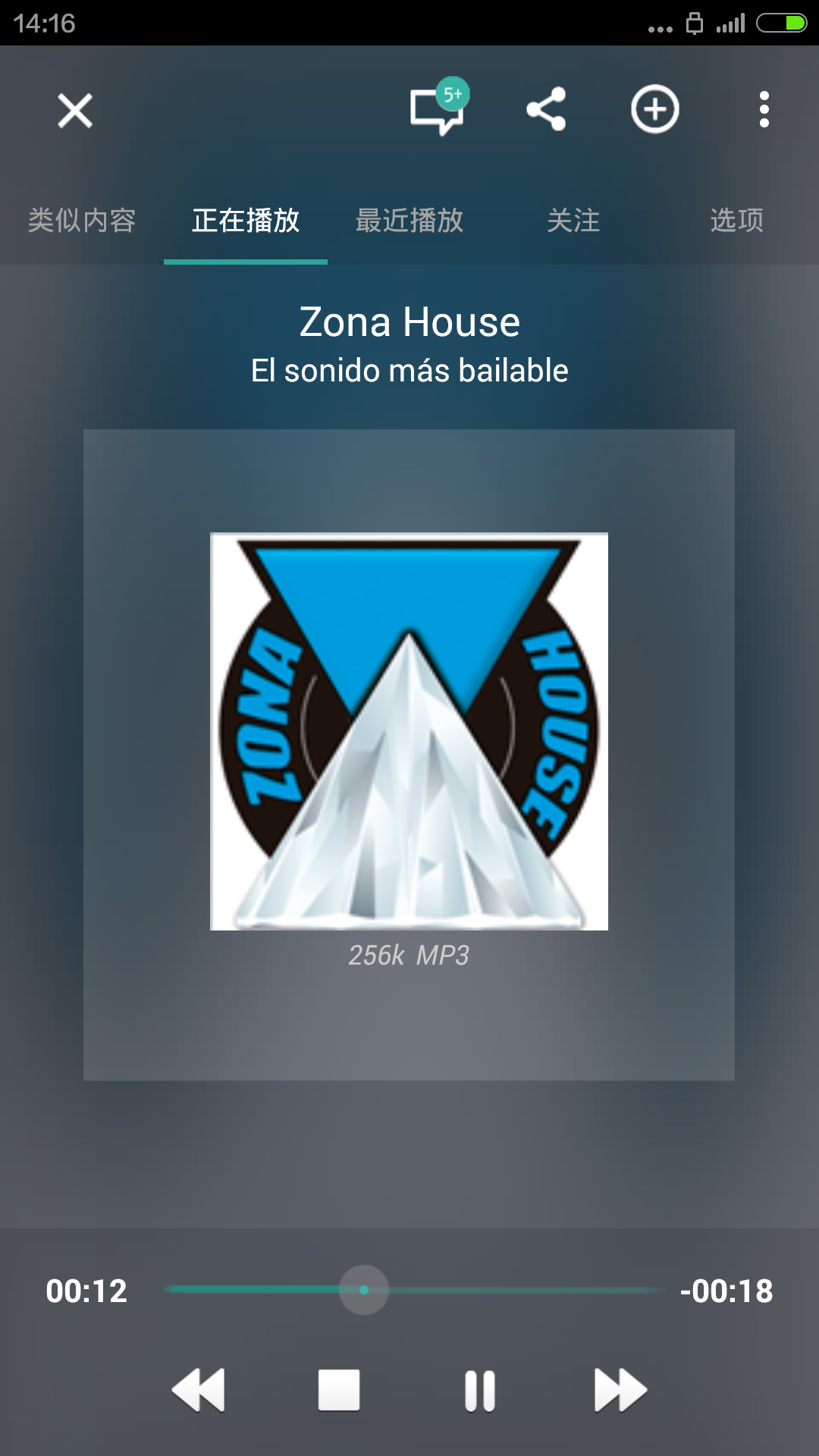Viewport: 819px width, 1456px height.
Task: Share this radio station
Action: pyautogui.click(x=546, y=109)
